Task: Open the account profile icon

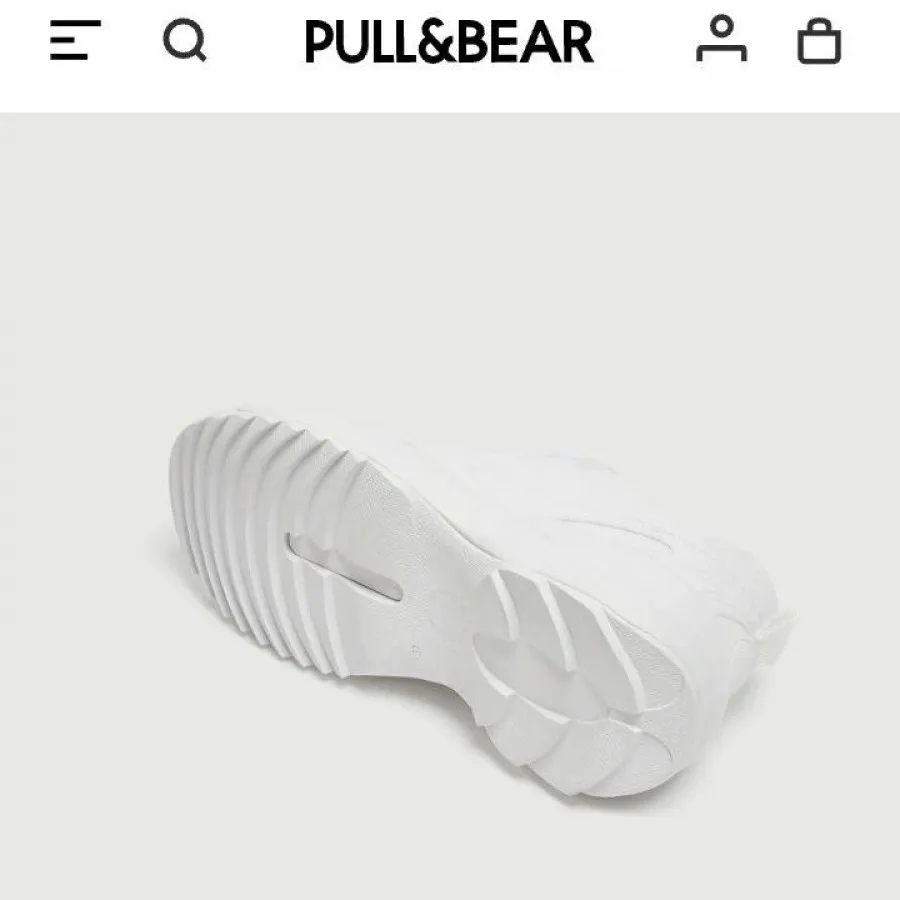Action: pyautogui.click(x=721, y=41)
